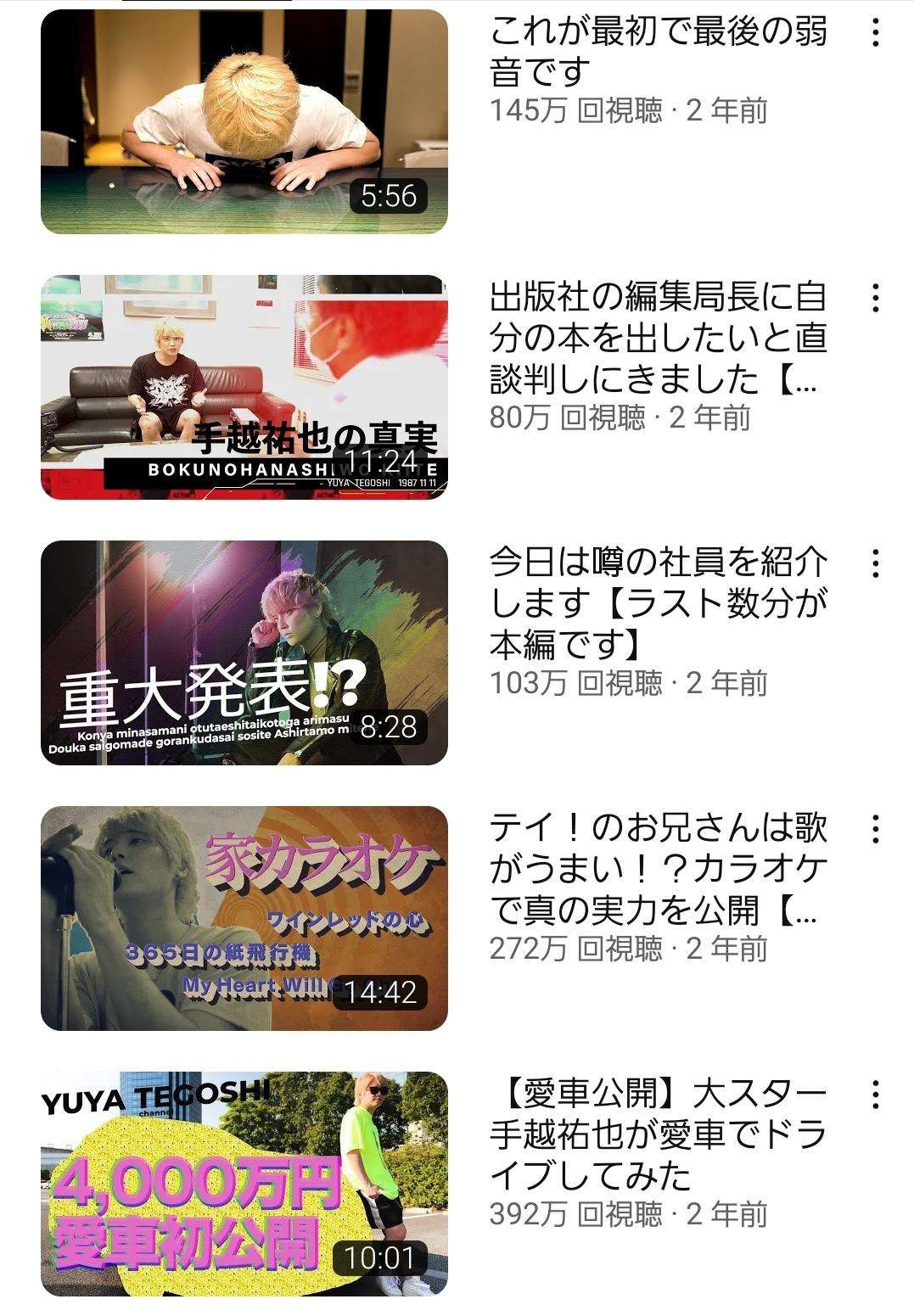Play the 14:42 家カラオケ karaoke video
The height and width of the screenshot is (1316, 914).
[x=244, y=918]
